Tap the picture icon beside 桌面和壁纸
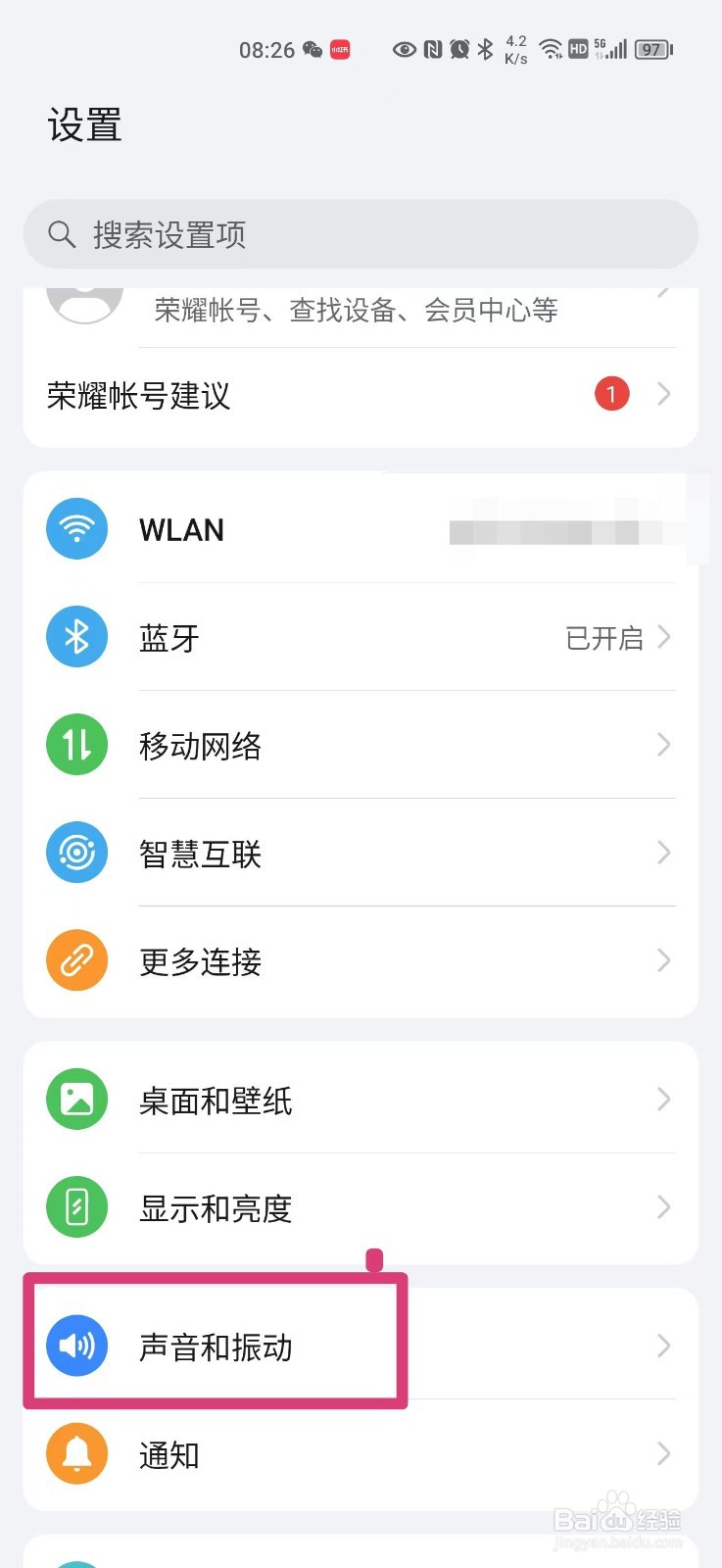This screenshot has height=1568, width=722. tap(76, 1099)
